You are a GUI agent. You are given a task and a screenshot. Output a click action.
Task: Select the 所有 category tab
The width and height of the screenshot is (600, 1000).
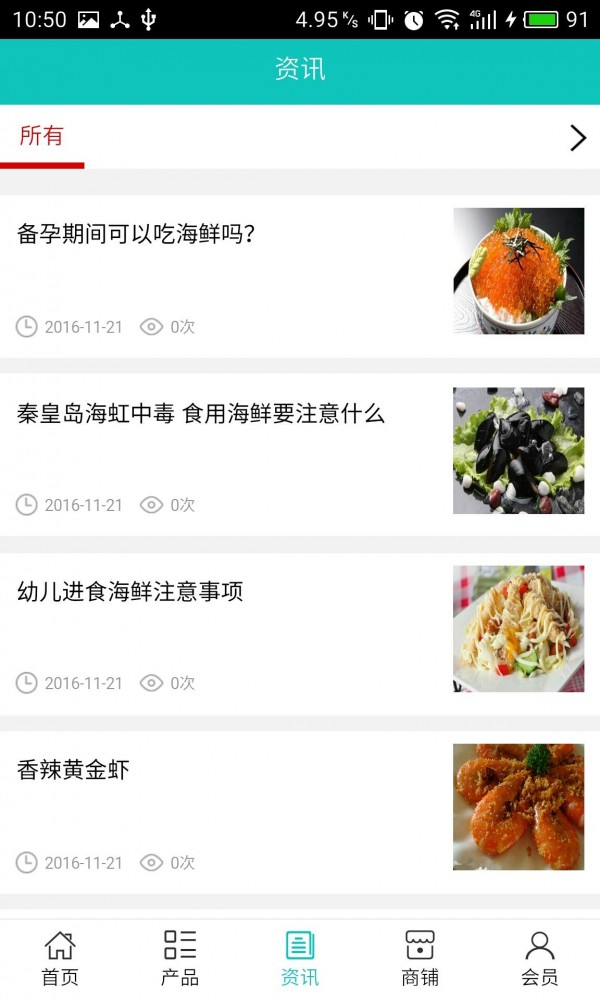pyautogui.click(x=41, y=137)
